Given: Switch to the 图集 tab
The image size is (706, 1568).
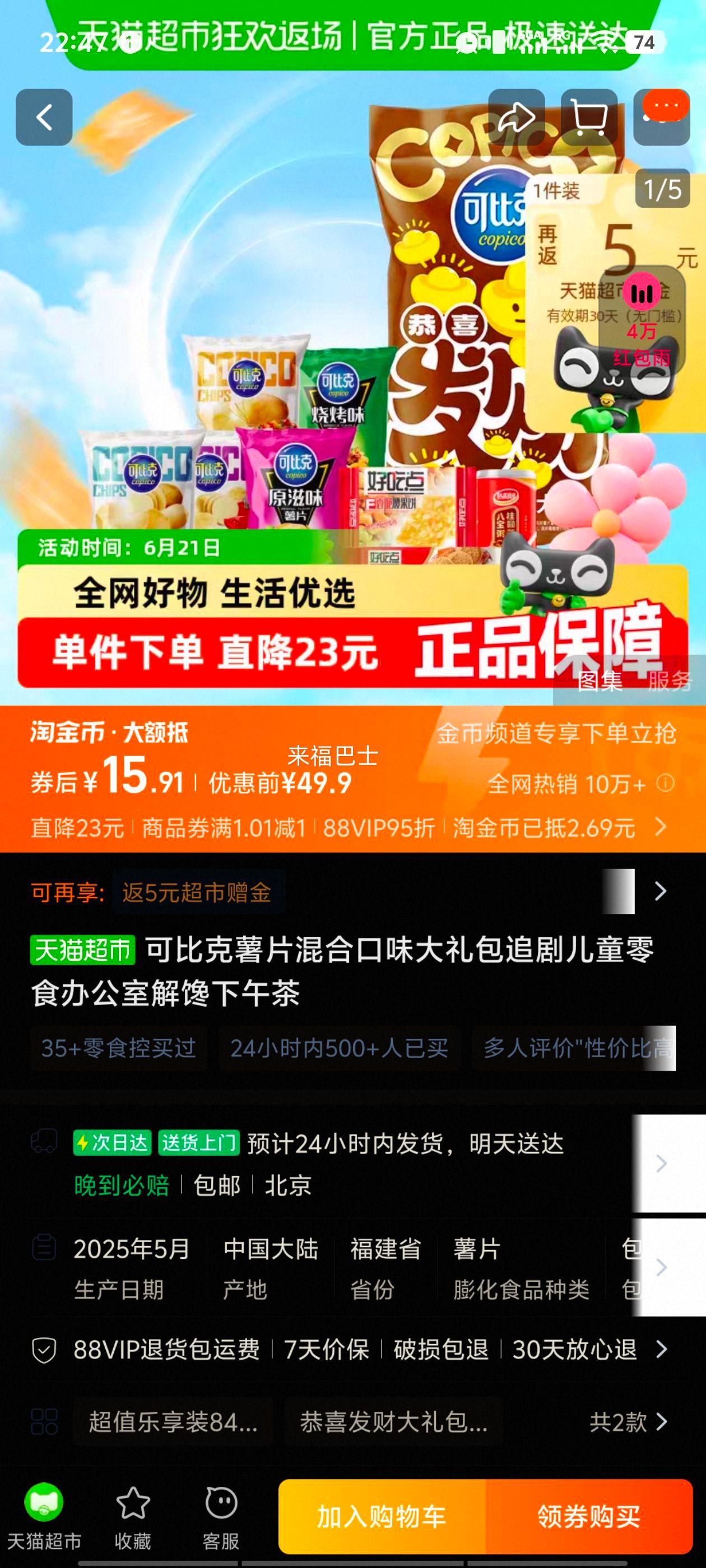Looking at the screenshot, I should pyautogui.click(x=600, y=681).
